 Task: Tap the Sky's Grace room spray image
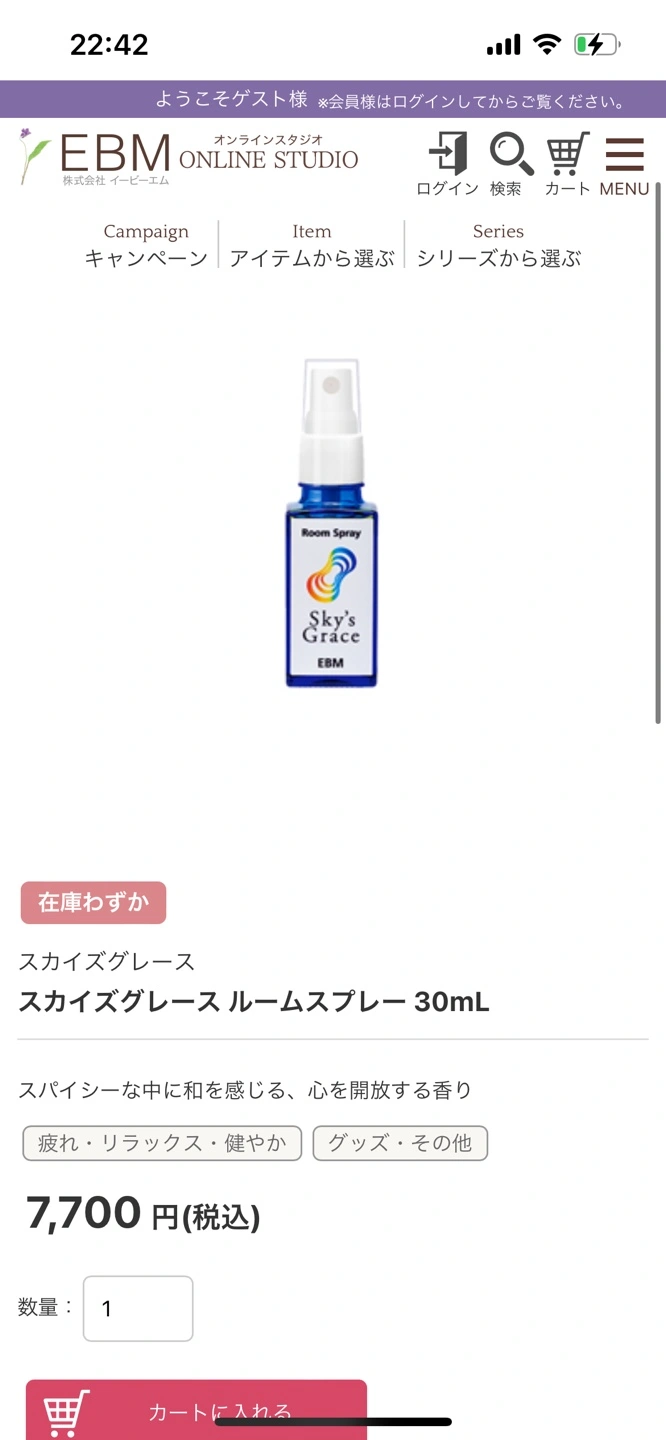pyautogui.click(x=332, y=524)
